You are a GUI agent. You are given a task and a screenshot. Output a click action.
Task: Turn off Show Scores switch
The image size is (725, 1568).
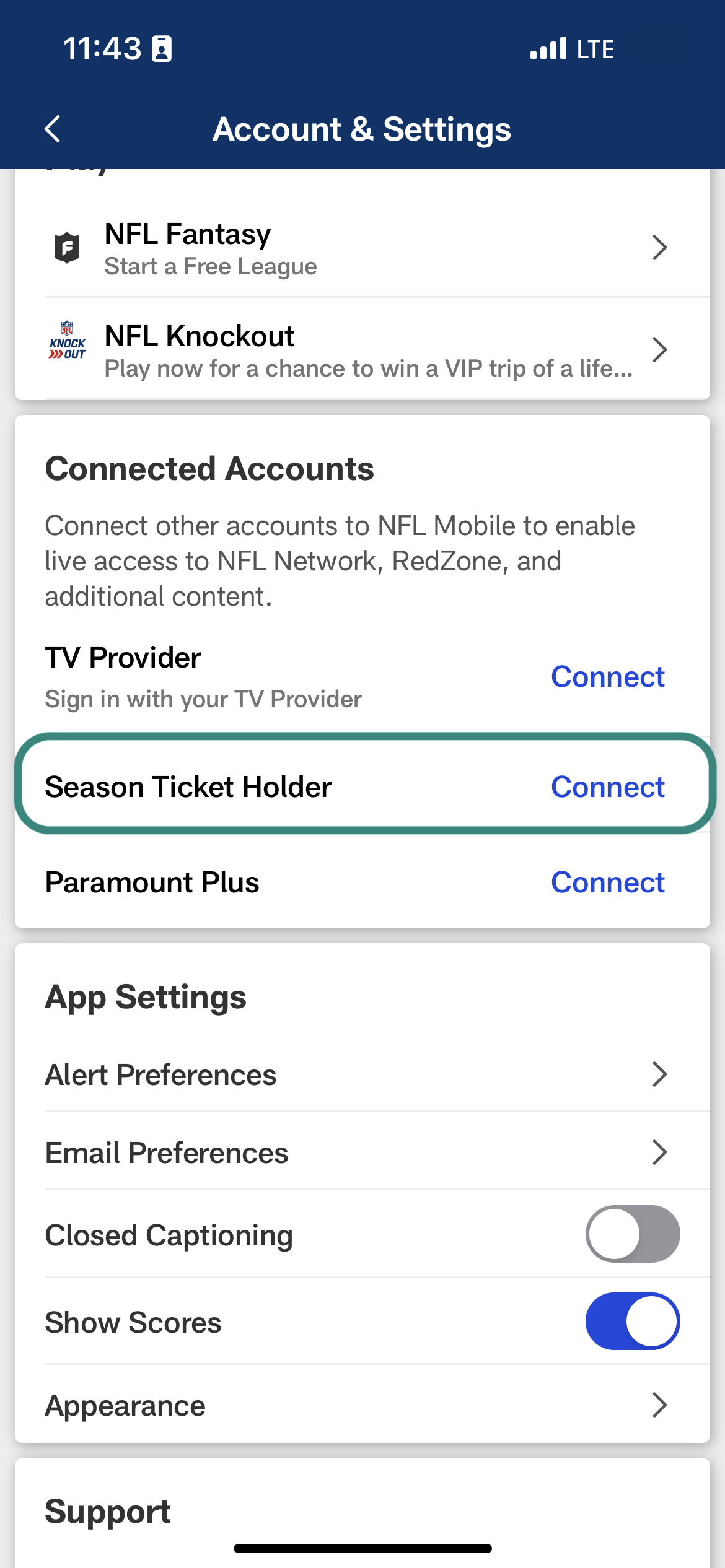click(633, 1321)
